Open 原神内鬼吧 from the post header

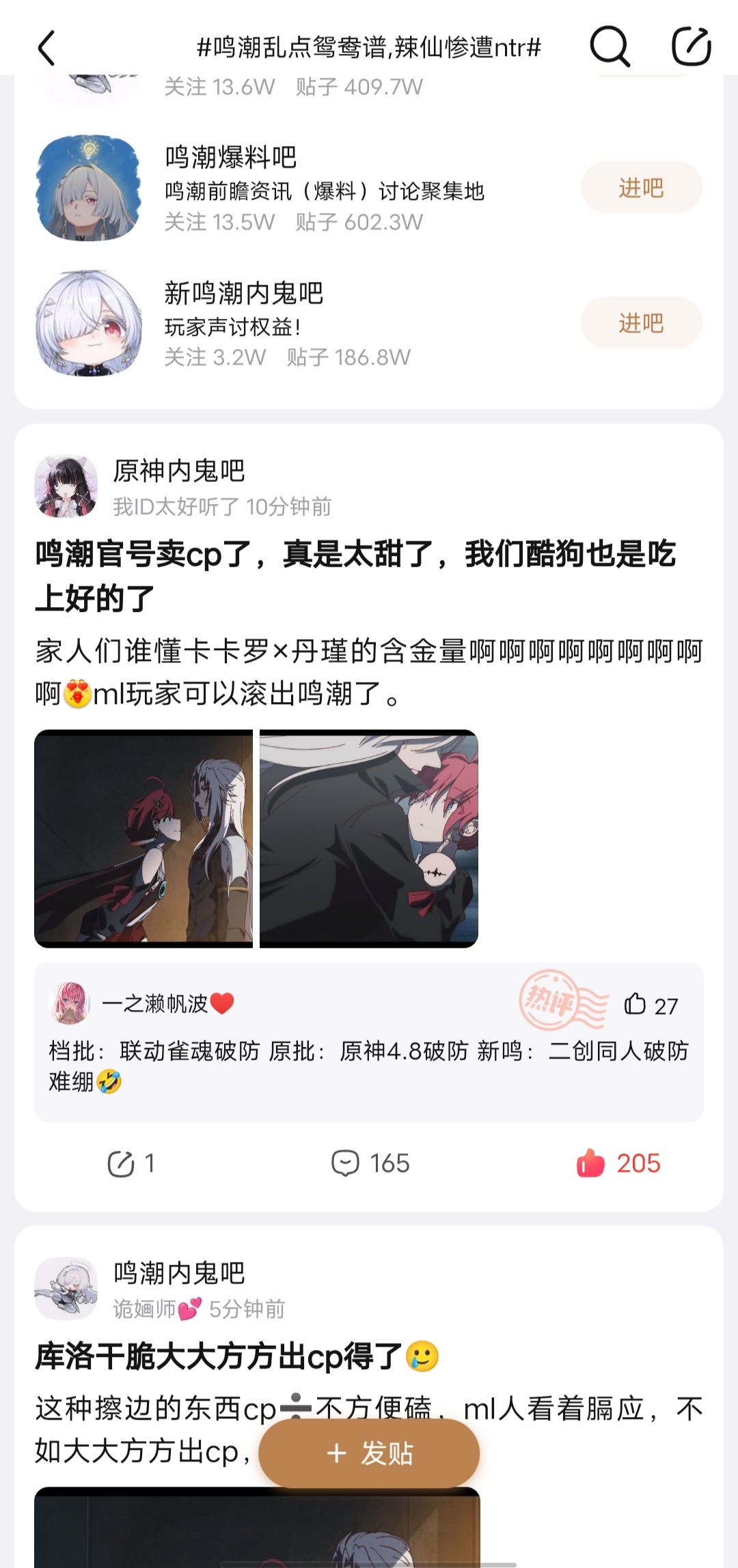(x=179, y=471)
